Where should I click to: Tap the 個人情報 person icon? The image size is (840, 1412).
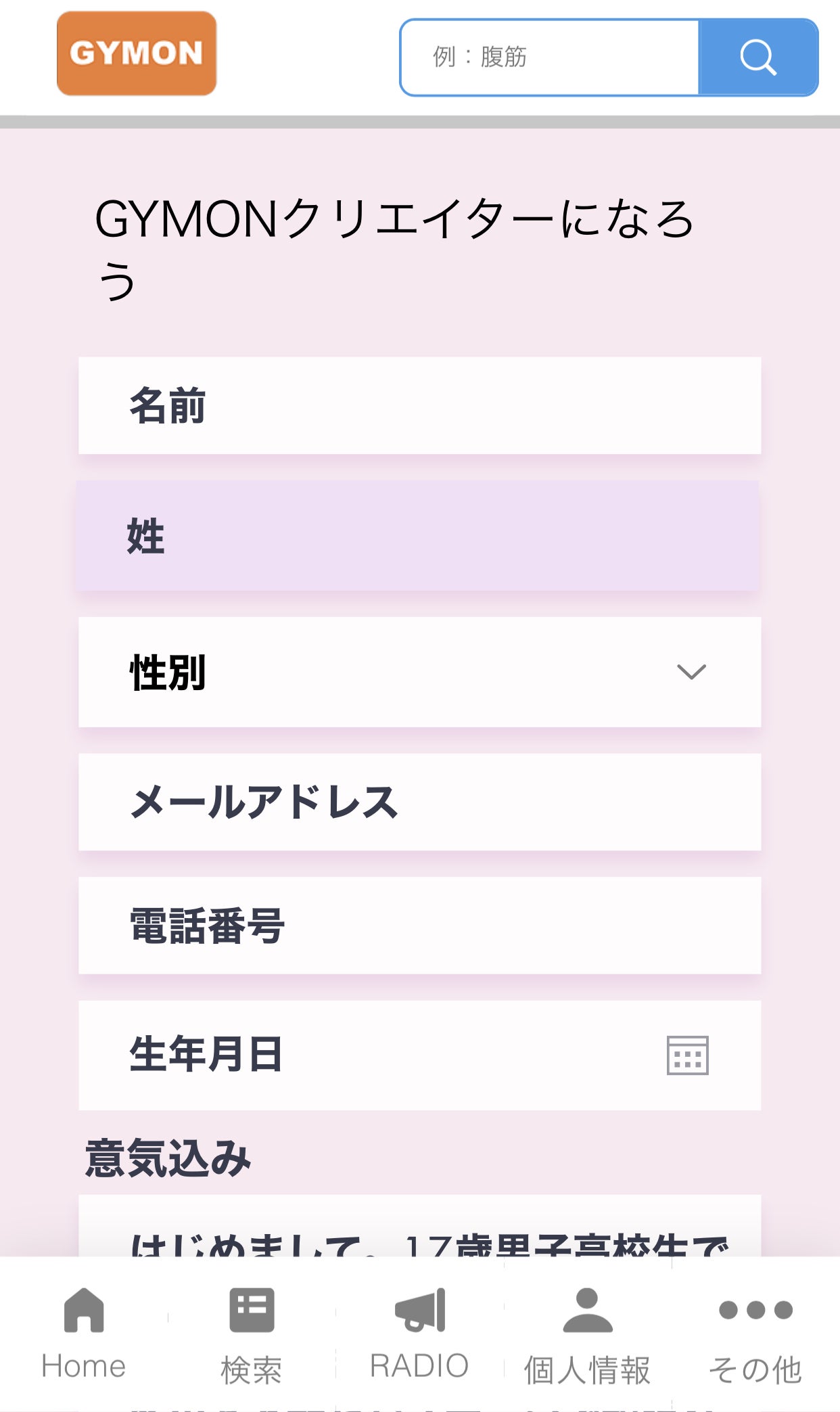587,1309
